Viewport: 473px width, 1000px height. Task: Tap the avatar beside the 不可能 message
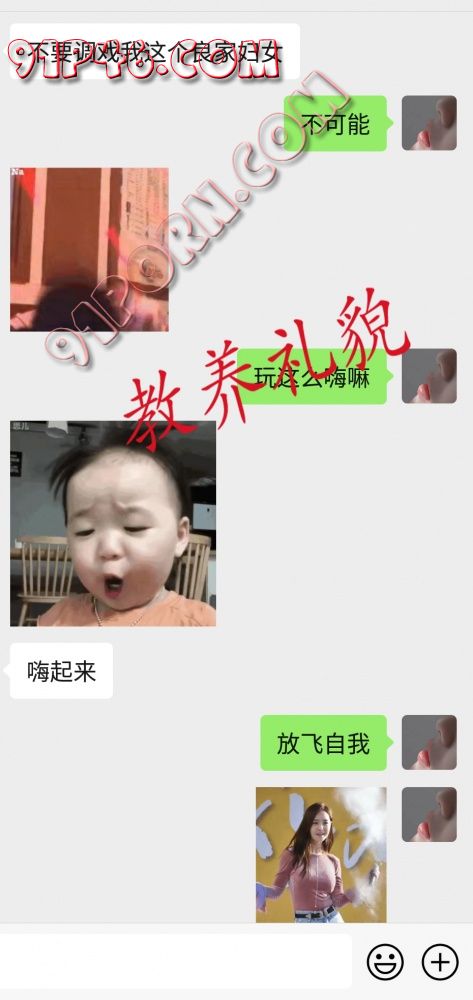point(429,123)
